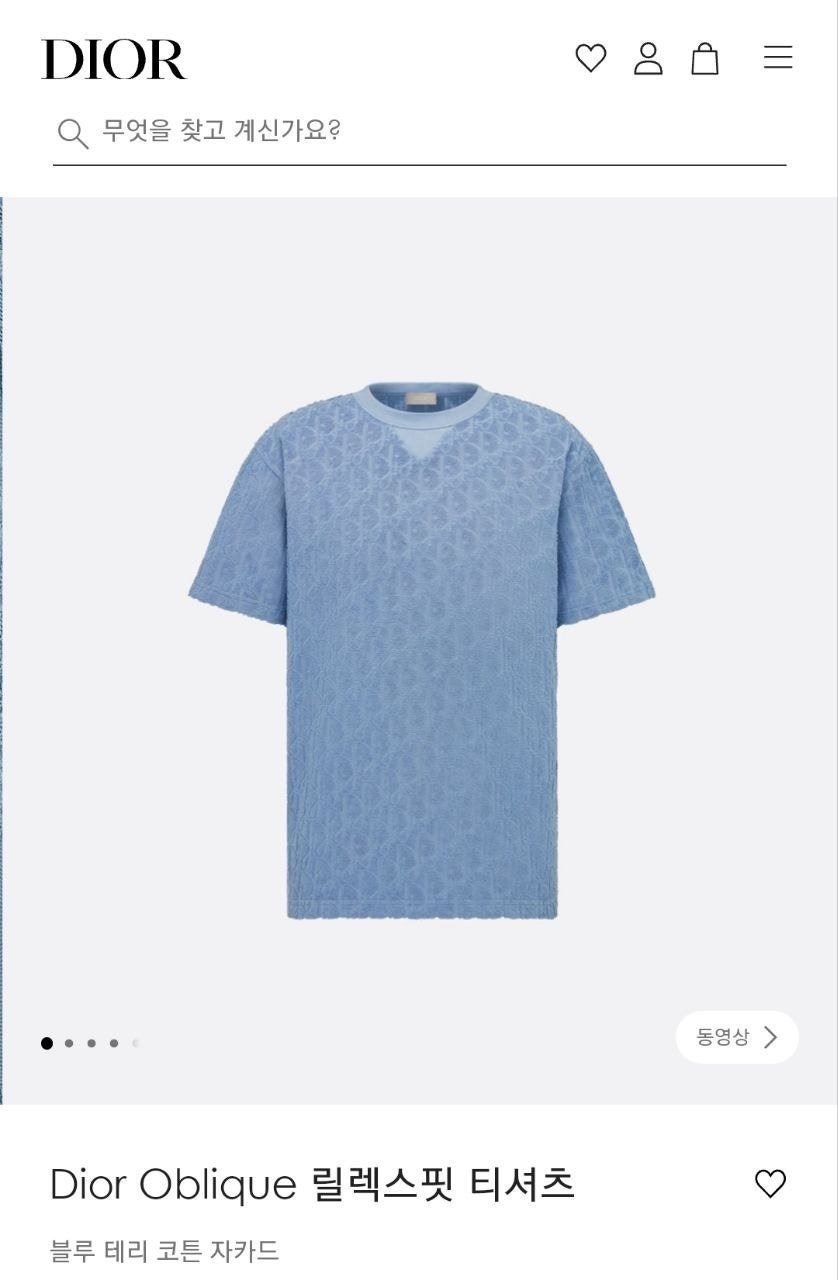Screen dimensions: 838x1280
Task: Play the product video (동영상)
Action: click(737, 1037)
